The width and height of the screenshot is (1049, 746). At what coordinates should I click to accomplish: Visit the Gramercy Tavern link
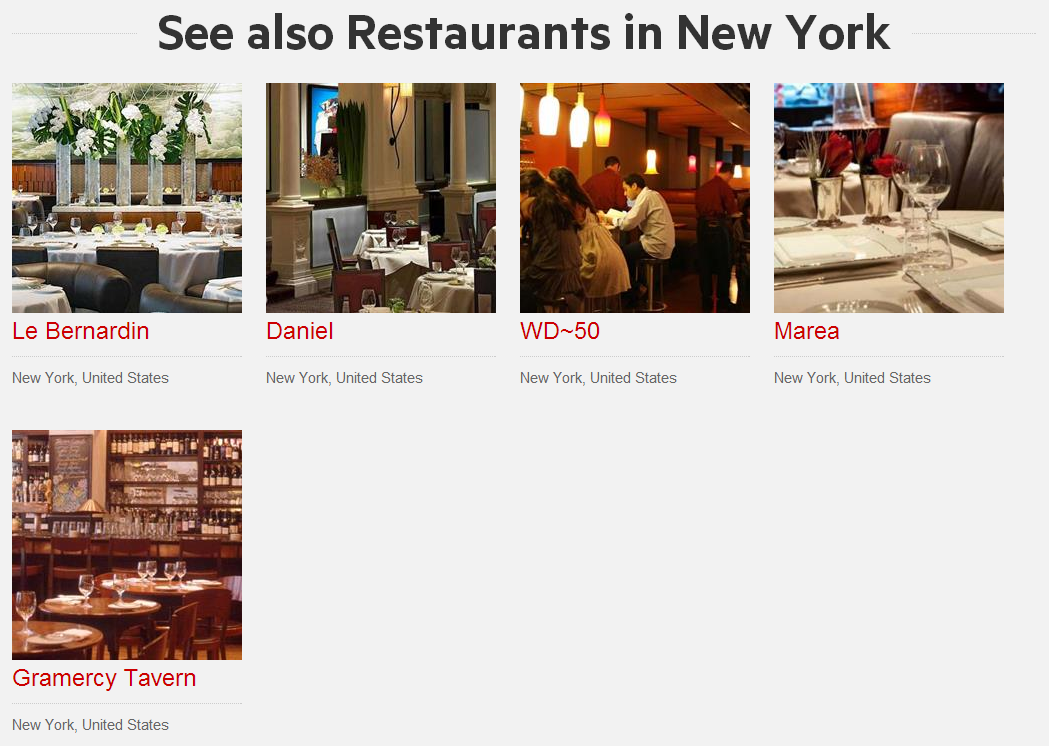pyautogui.click(x=104, y=679)
